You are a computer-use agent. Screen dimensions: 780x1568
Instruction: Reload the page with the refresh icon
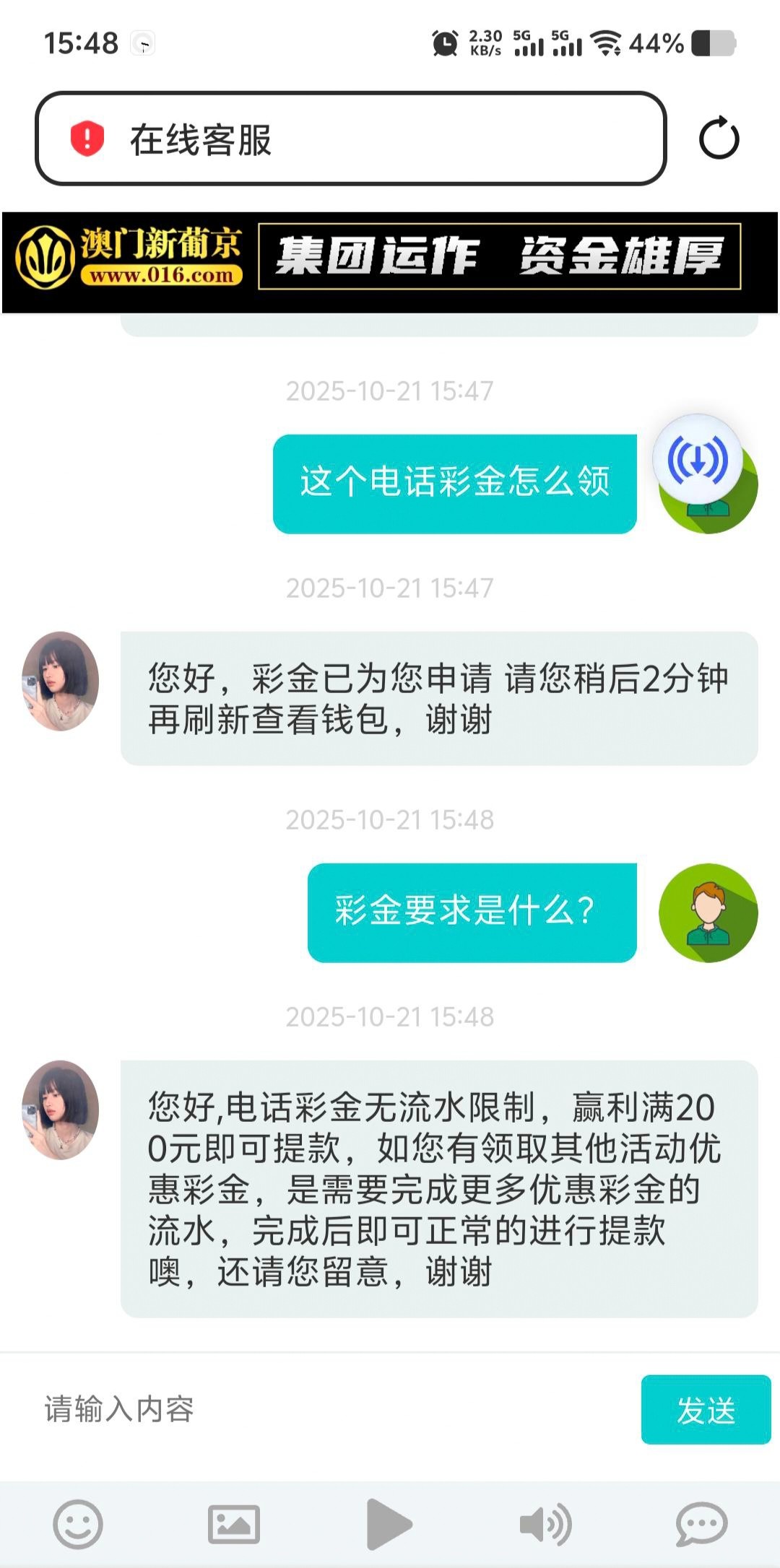click(719, 139)
